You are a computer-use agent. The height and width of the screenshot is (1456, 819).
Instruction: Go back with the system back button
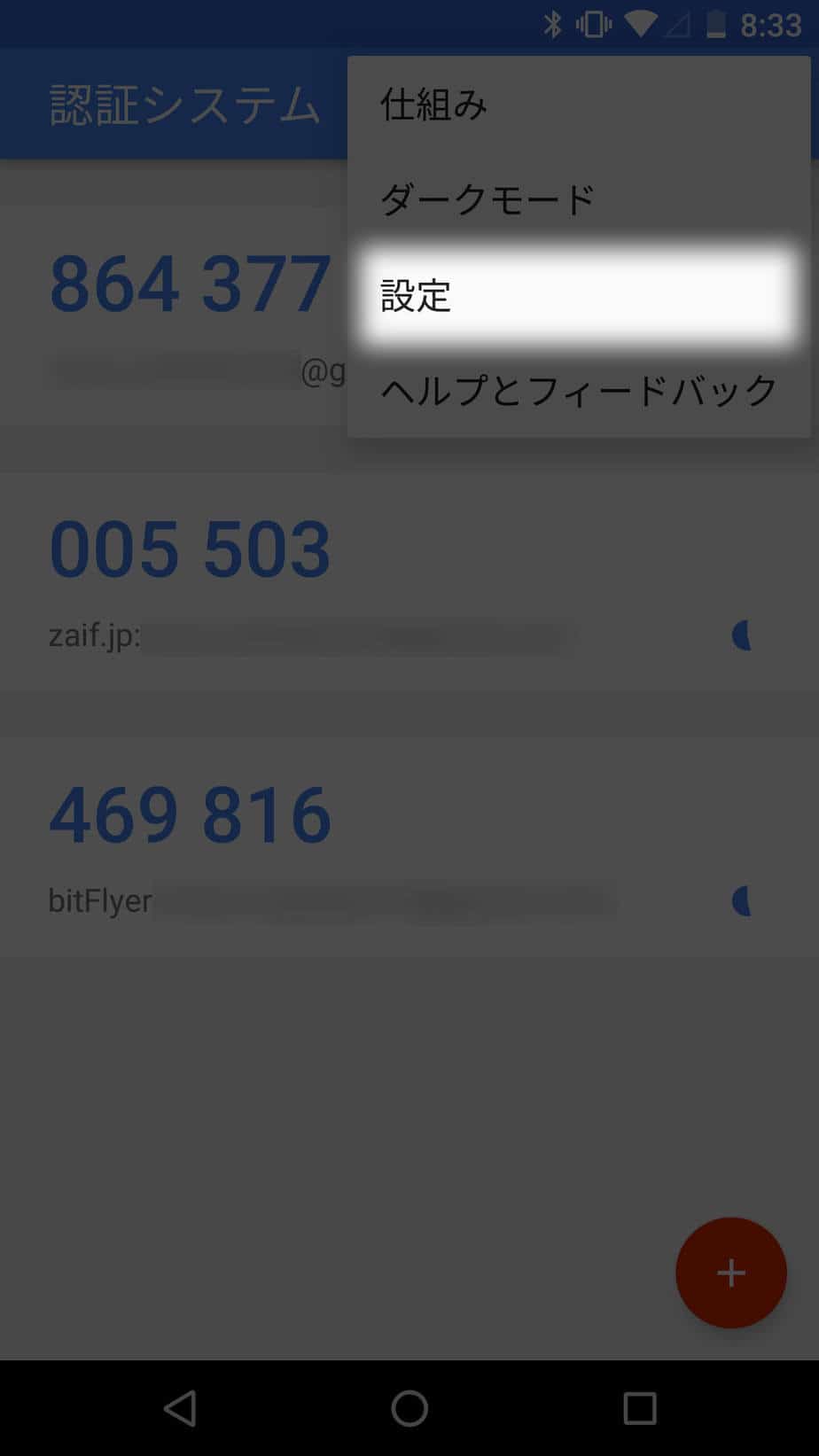click(180, 1407)
